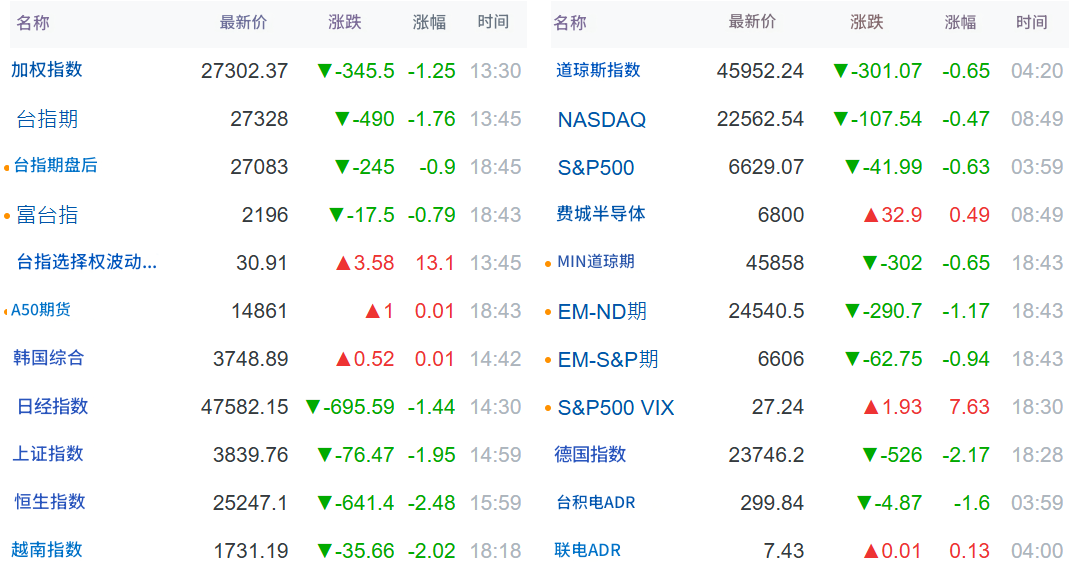Viewport: 1085px width, 571px height.
Task: Open the 道琼斯指数 quote
Action: 598,70
